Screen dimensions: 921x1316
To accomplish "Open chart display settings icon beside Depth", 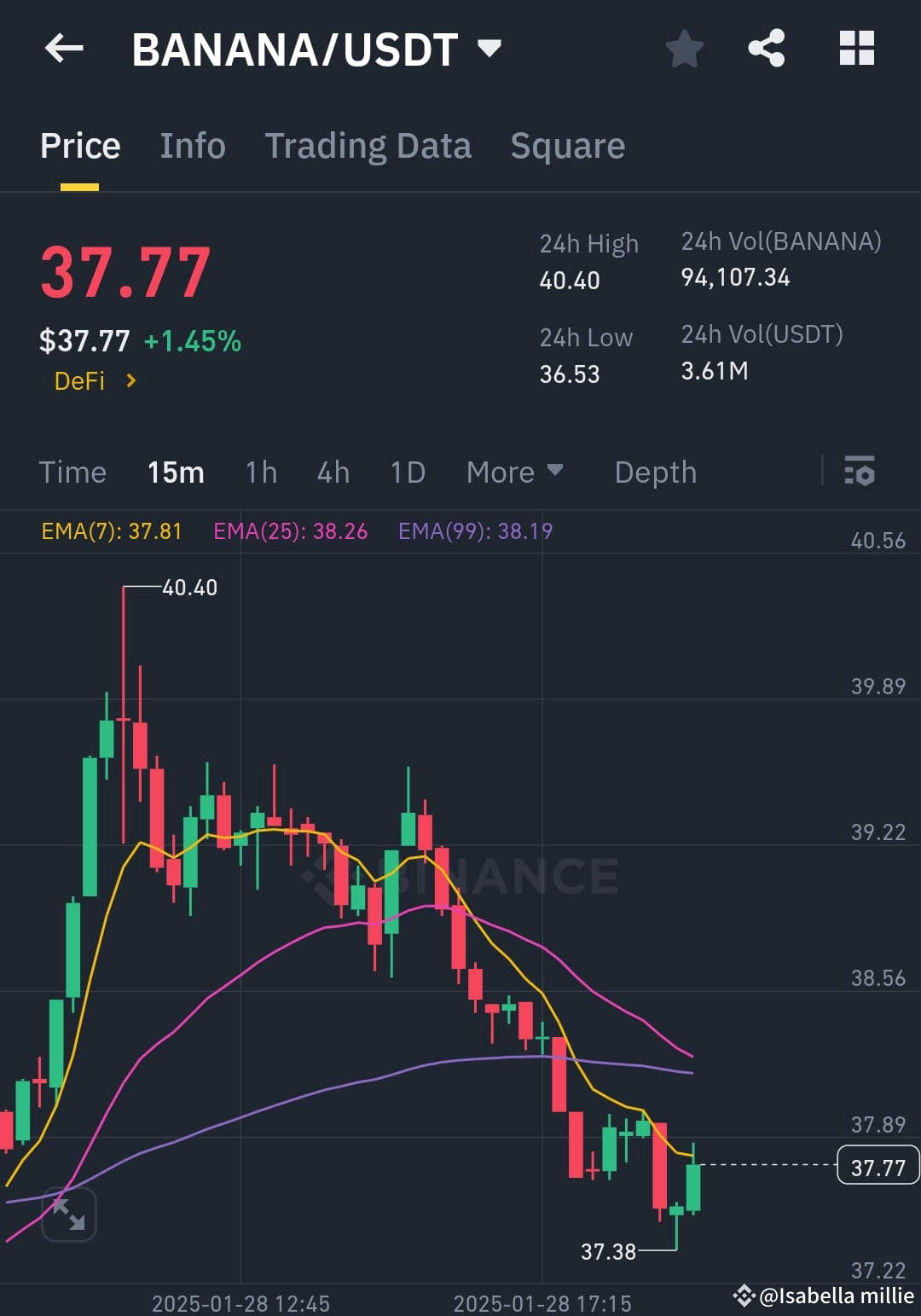I will click(x=860, y=472).
